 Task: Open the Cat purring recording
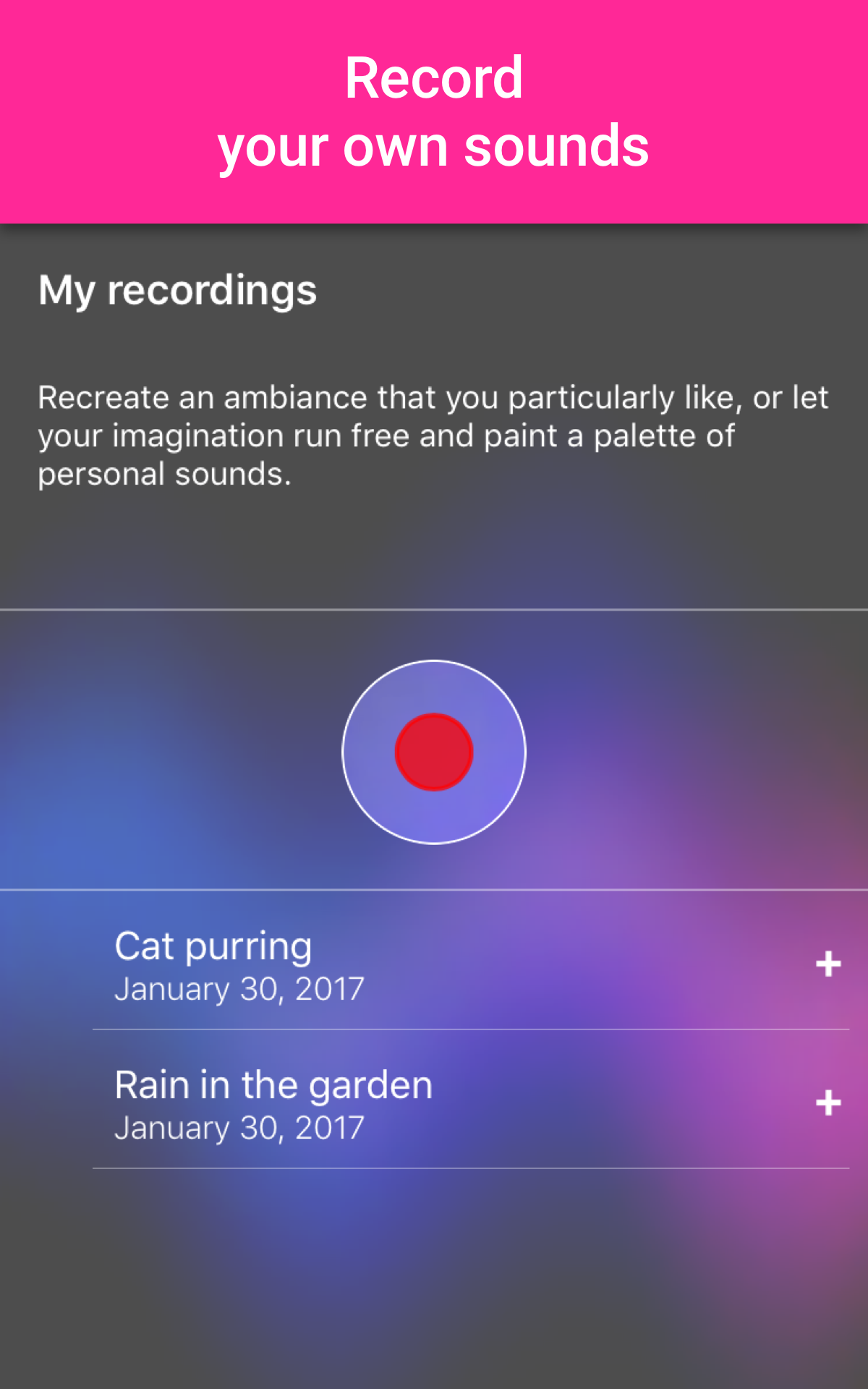pos(239,965)
